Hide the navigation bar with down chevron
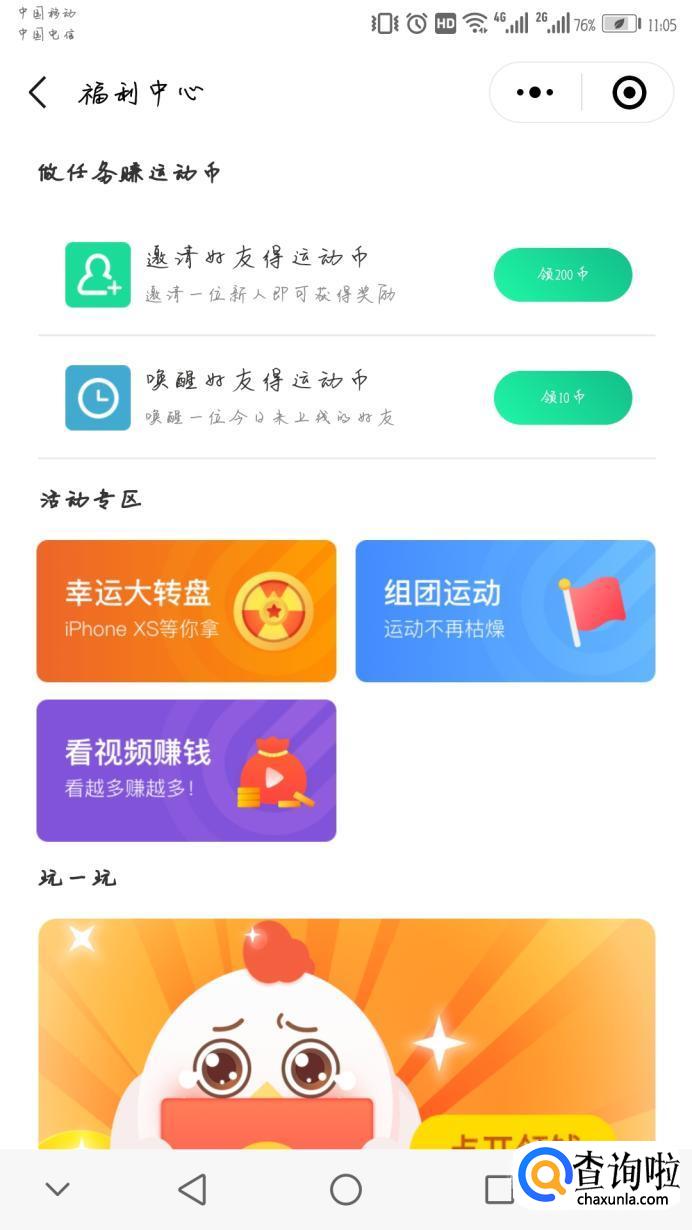This screenshot has height=1230, width=692. pos(58,1189)
